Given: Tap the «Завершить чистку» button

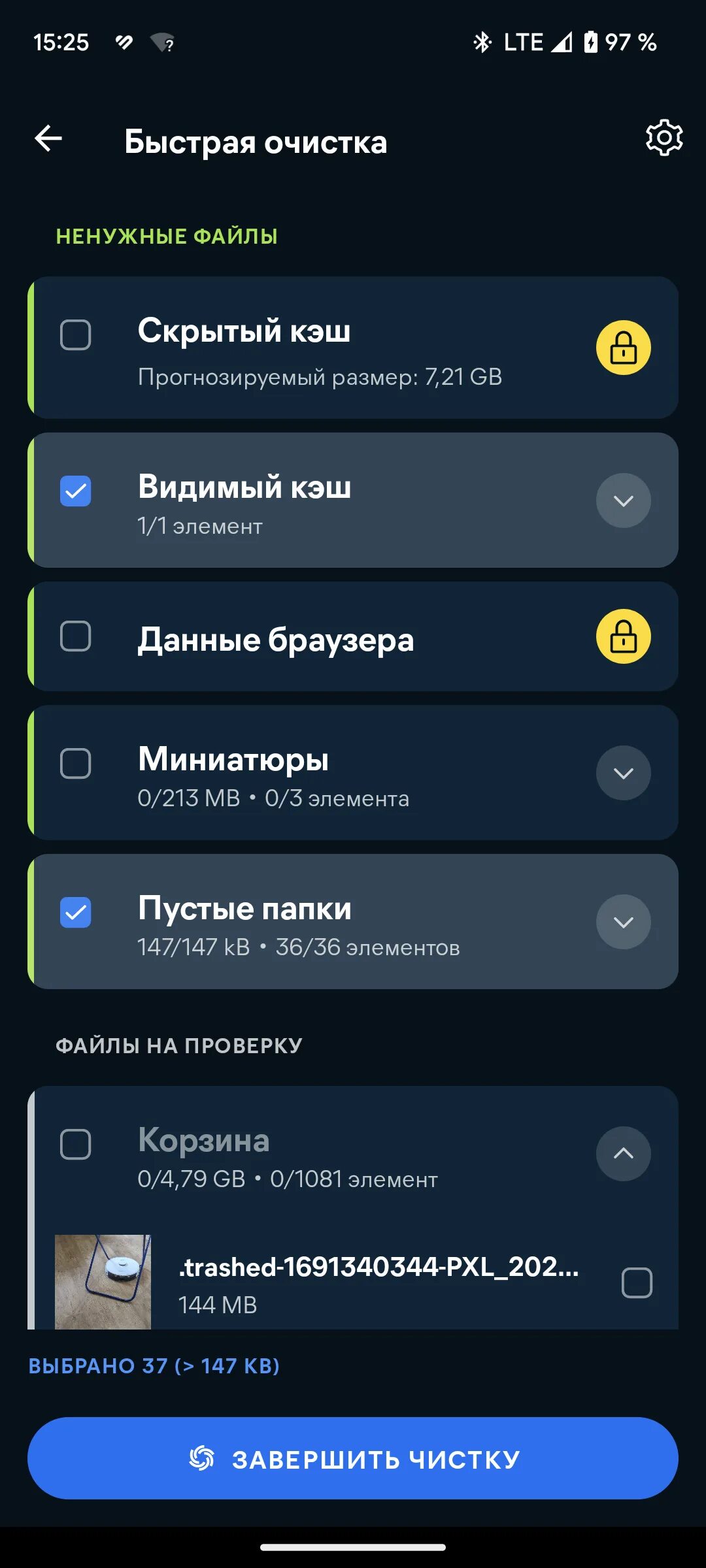Looking at the screenshot, I should pos(353,1458).
